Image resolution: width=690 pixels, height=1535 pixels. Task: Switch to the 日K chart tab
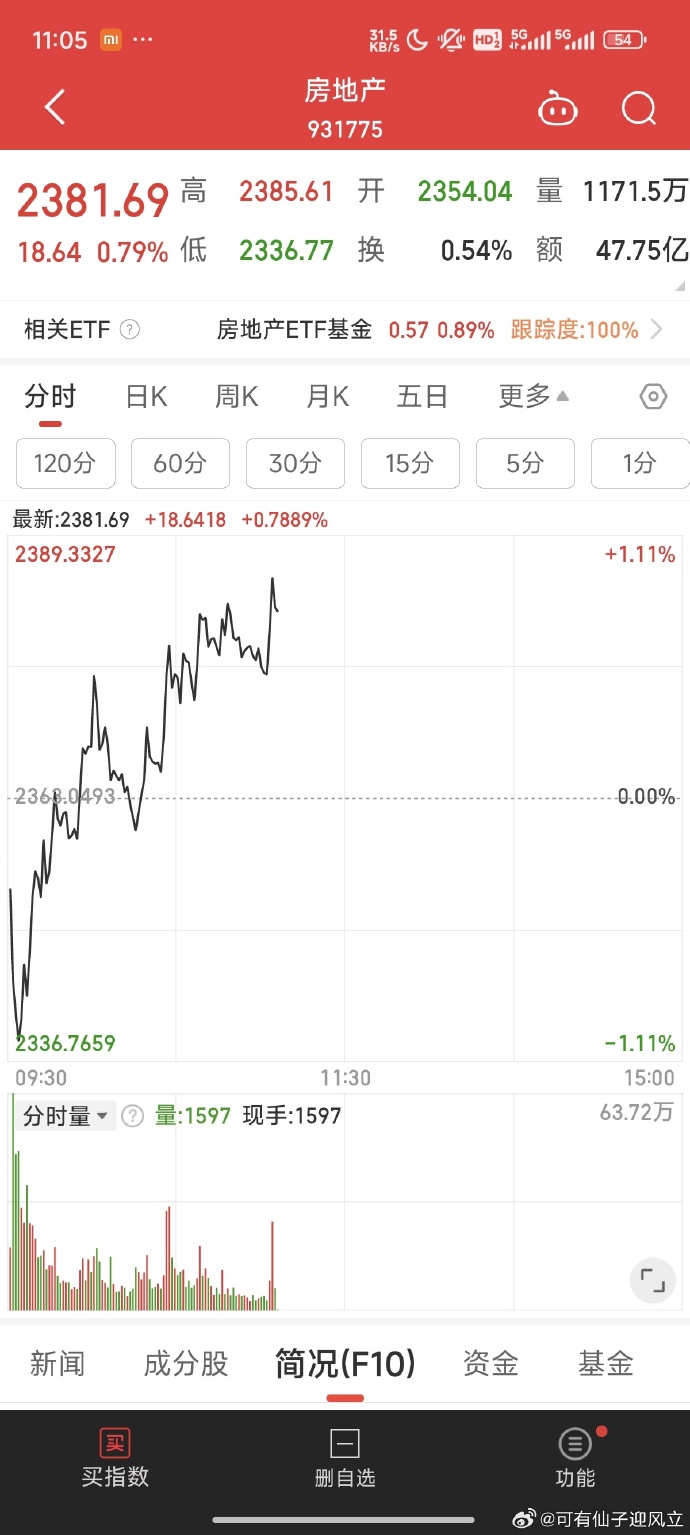coord(146,397)
